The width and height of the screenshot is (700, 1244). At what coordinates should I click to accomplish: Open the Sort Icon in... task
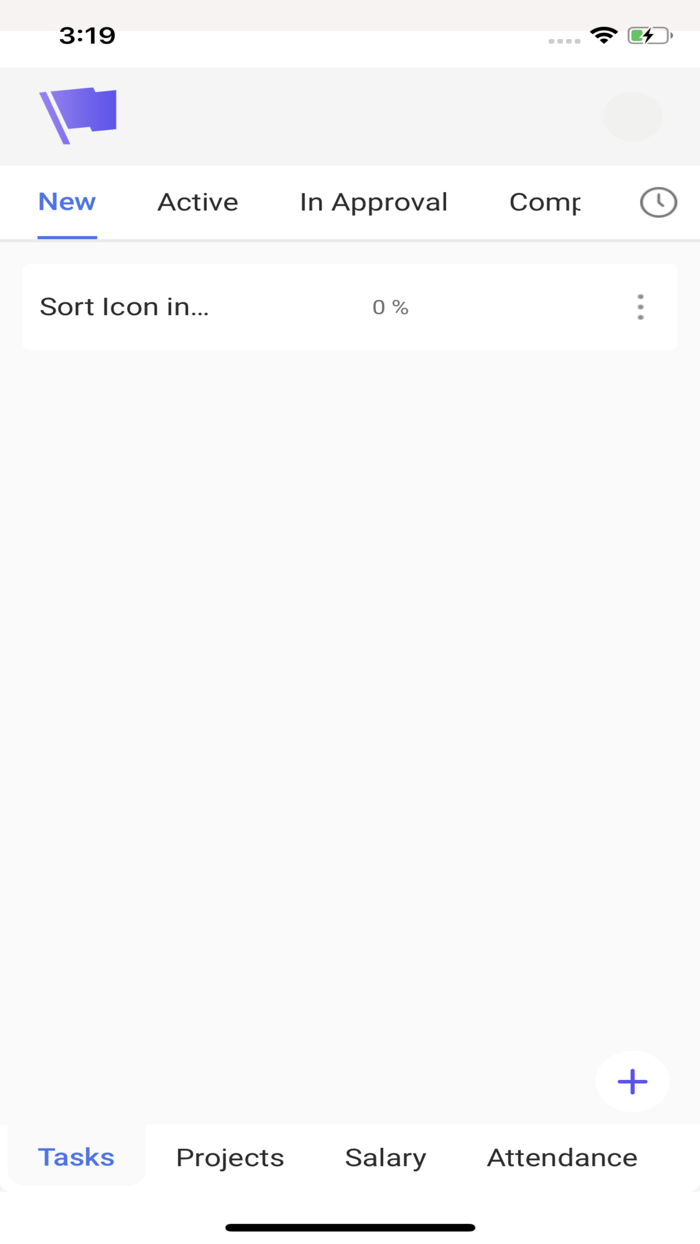124,307
